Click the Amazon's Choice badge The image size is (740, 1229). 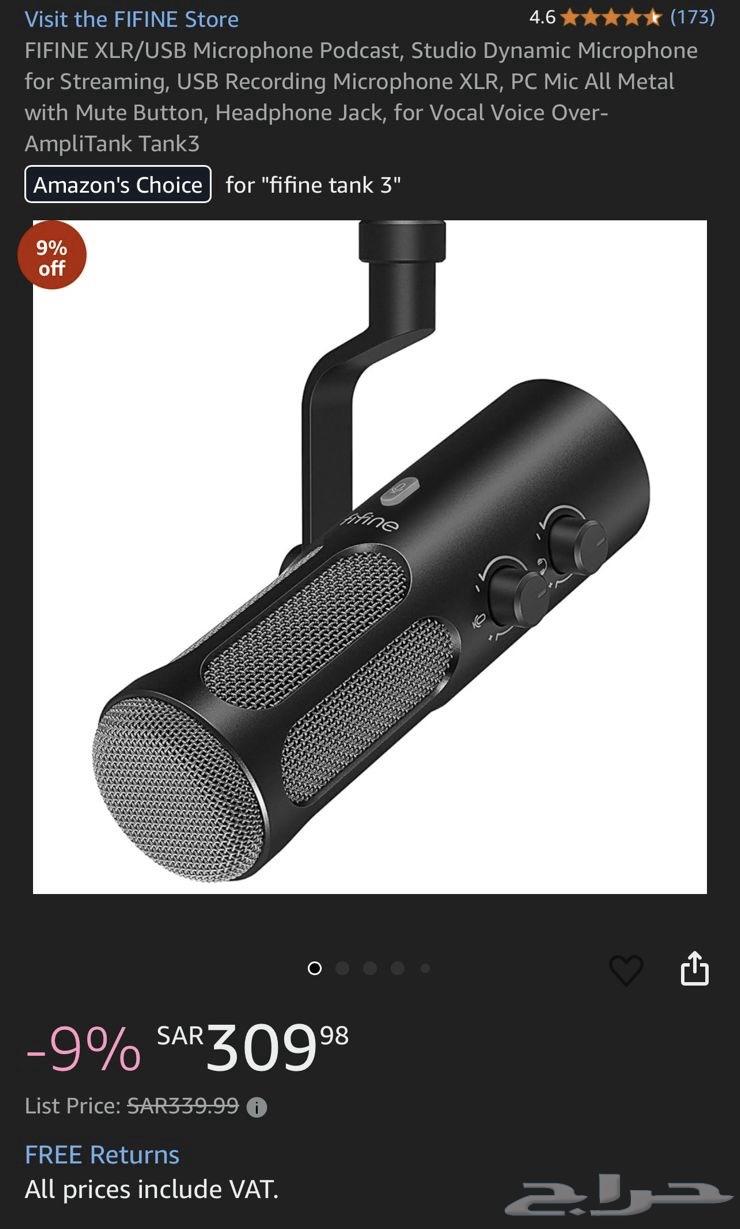pyautogui.click(x=116, y=184)
